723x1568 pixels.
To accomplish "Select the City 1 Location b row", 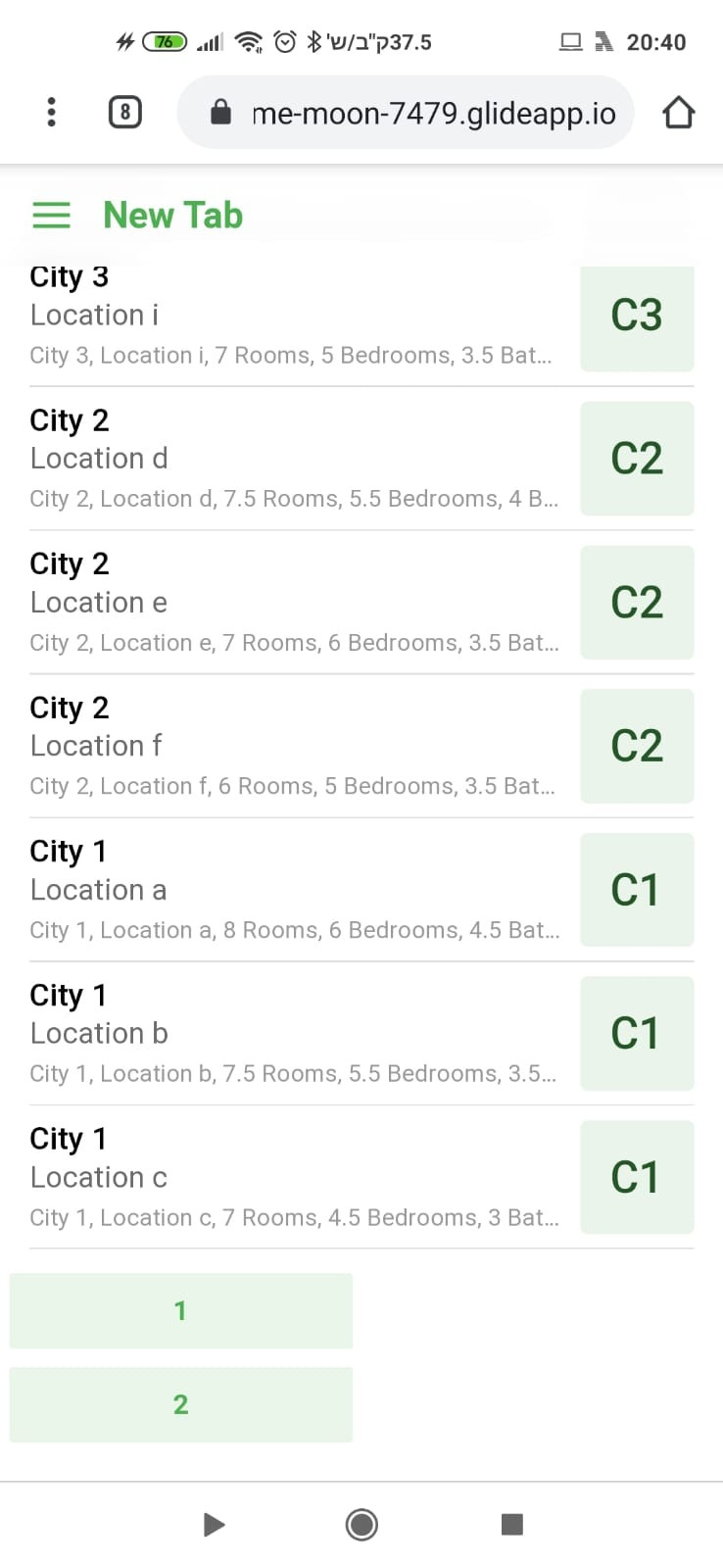I will click(361, 1034).
